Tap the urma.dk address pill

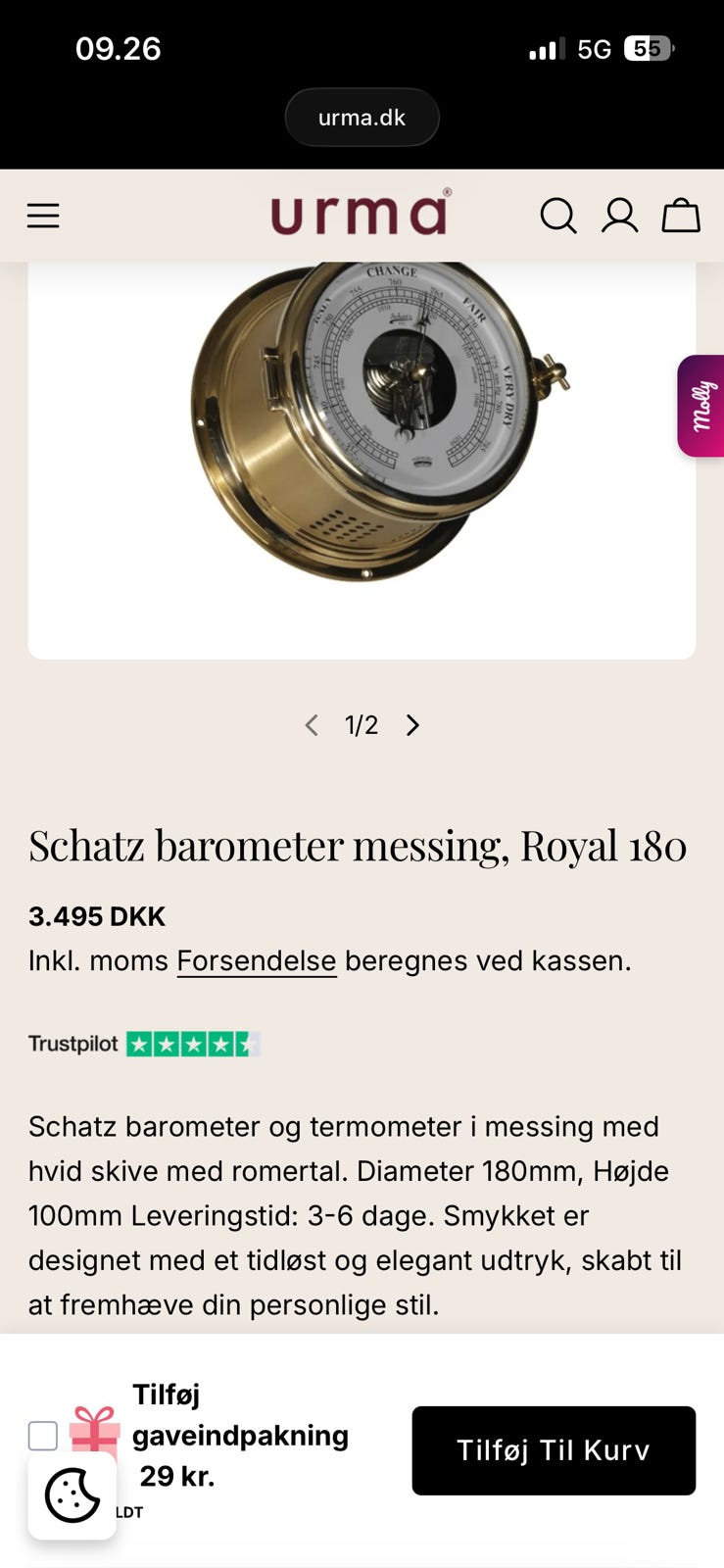pos(362,118)
